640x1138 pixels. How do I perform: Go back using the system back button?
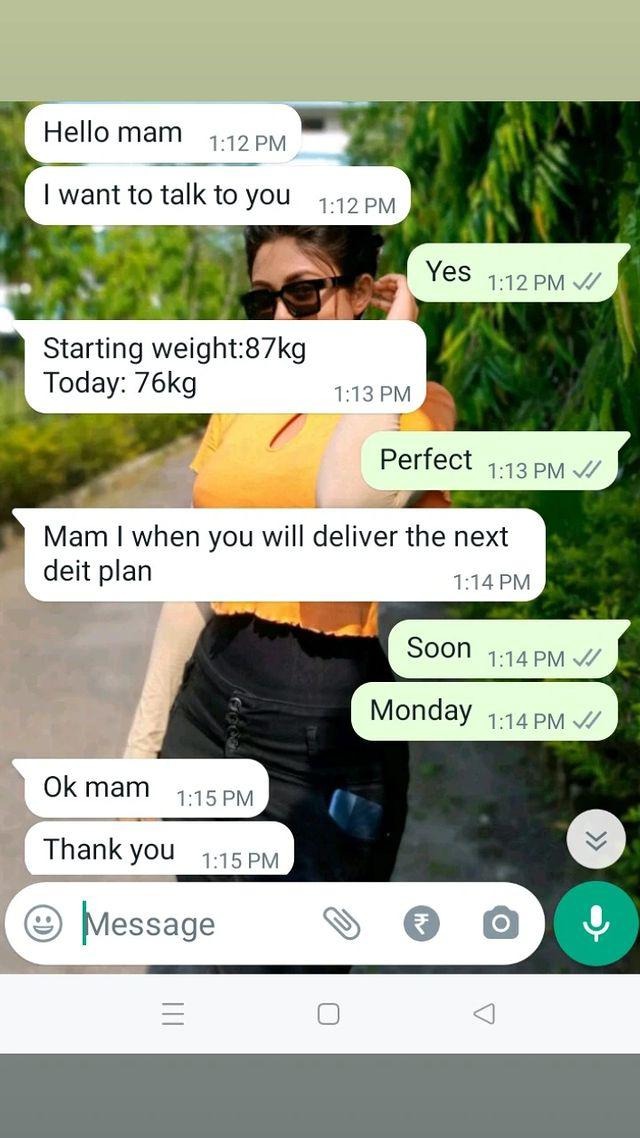[x=484, y=1013]
